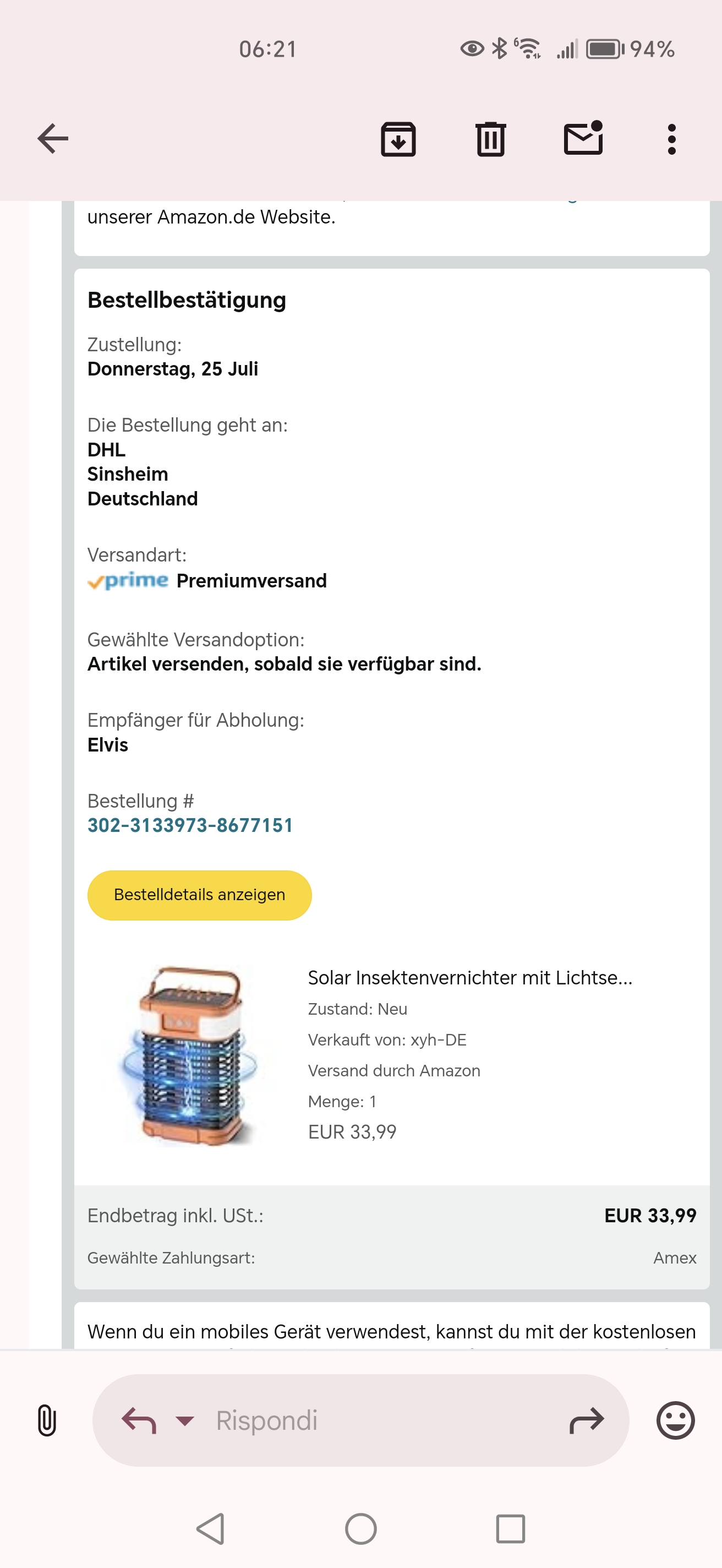Expand the reply options dropdown arrow

pyautogui.click(x=184, y=1420)
